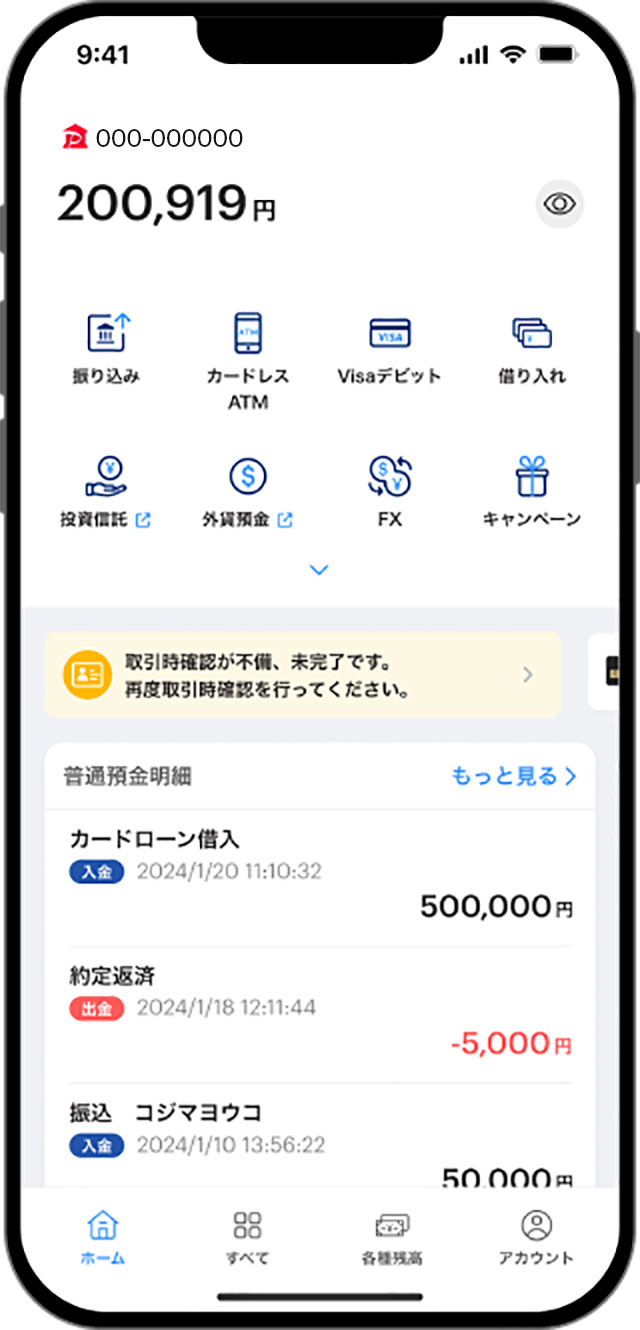The image size is (640, 1330).
Task: Open 投資信託 investment trusts
Action: (107, 491)
